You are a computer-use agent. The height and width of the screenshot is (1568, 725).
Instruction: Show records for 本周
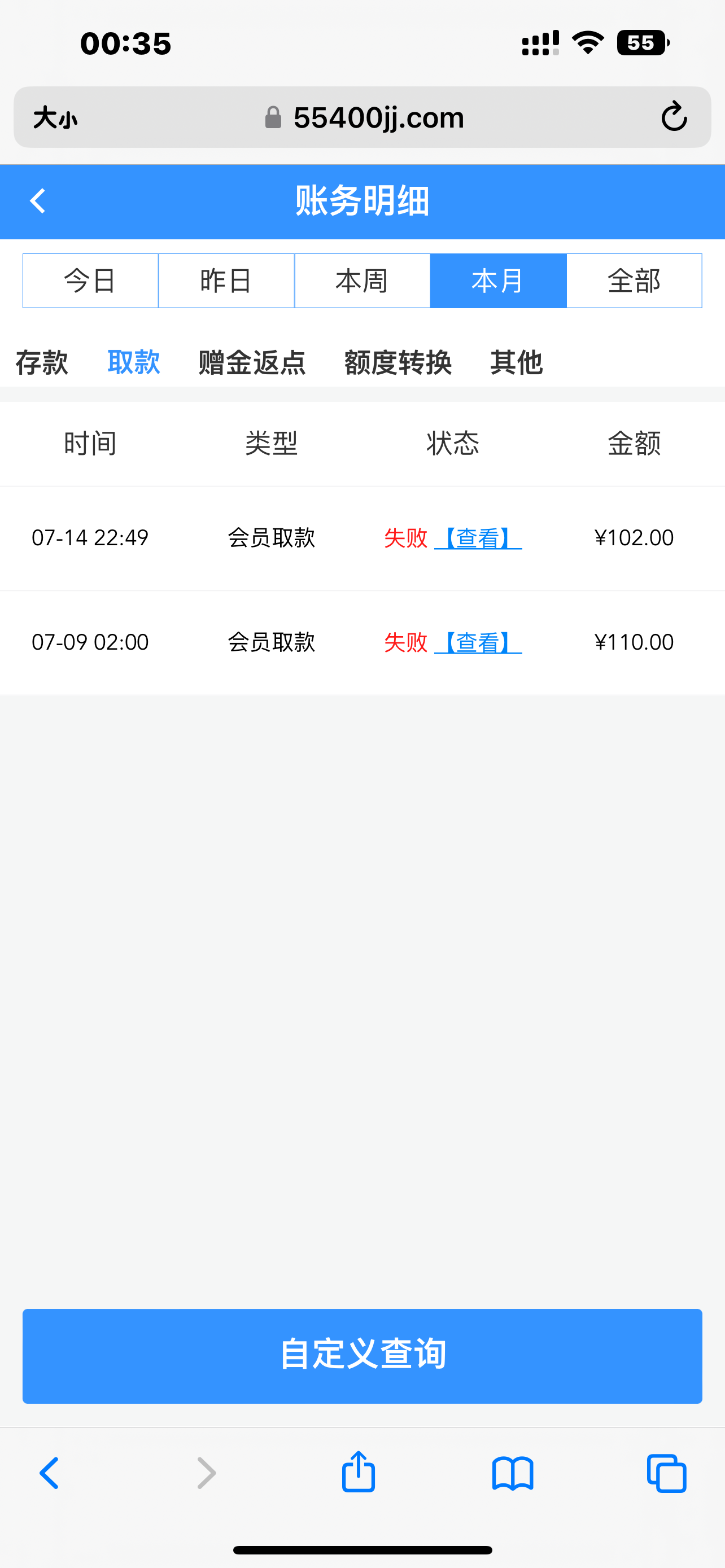tap(362, 281)
